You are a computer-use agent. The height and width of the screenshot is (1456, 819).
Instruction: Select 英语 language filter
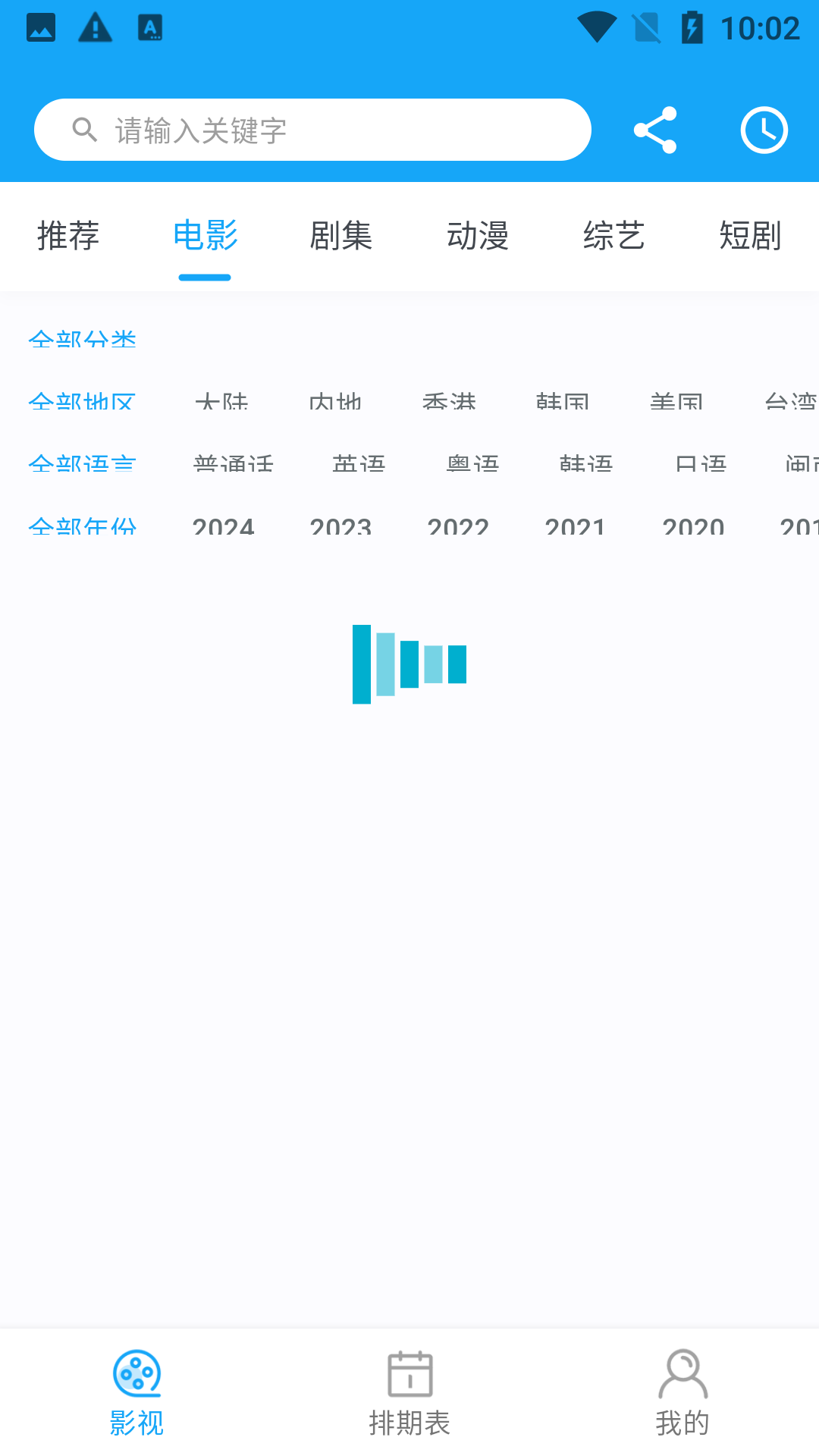tap(359, 464)
